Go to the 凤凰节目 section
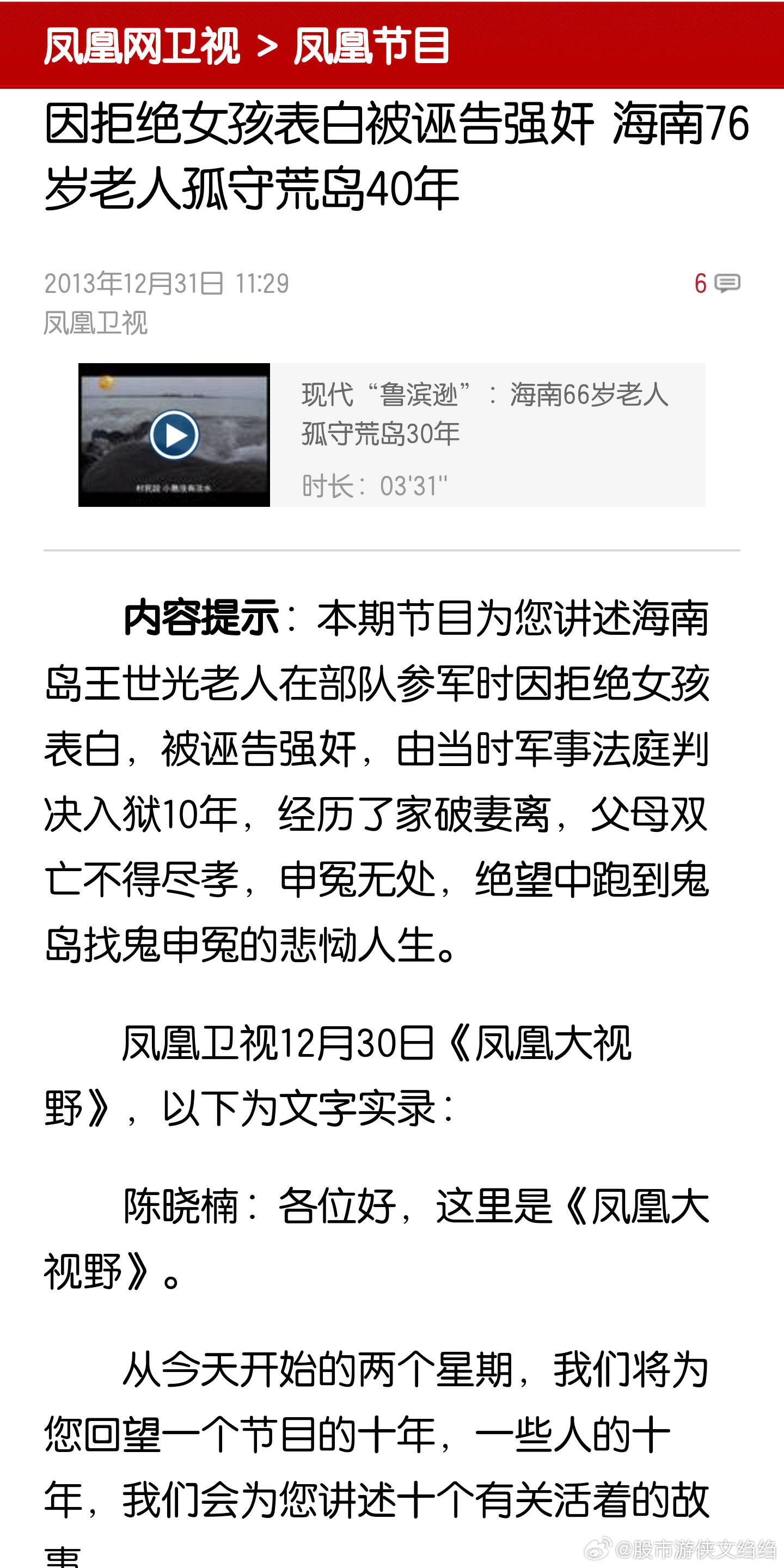The height and width of the screenshot is (1568, 784). [x=372, y=46]
